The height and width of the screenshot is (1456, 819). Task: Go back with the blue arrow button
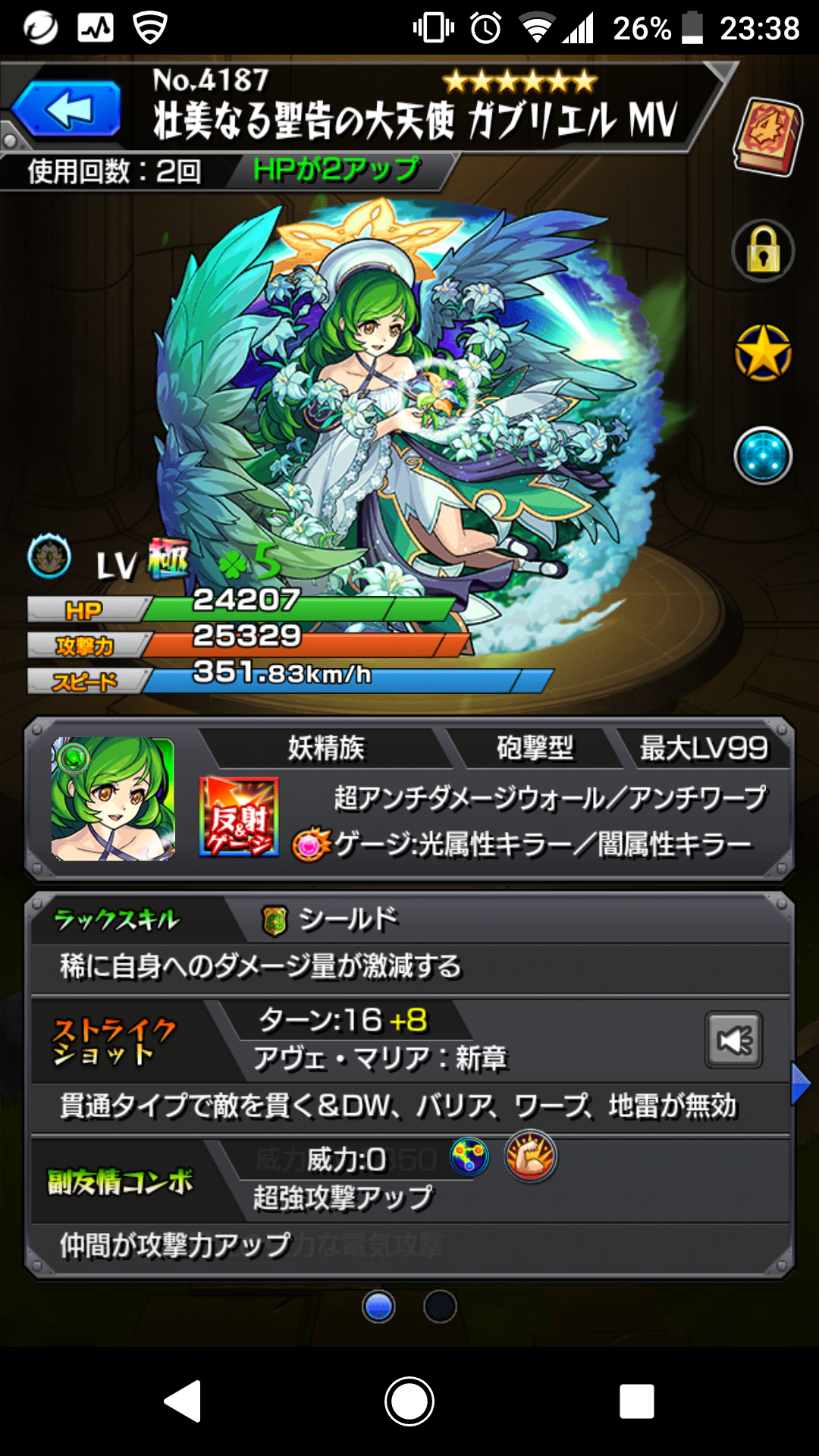click(x=67, y=109)
